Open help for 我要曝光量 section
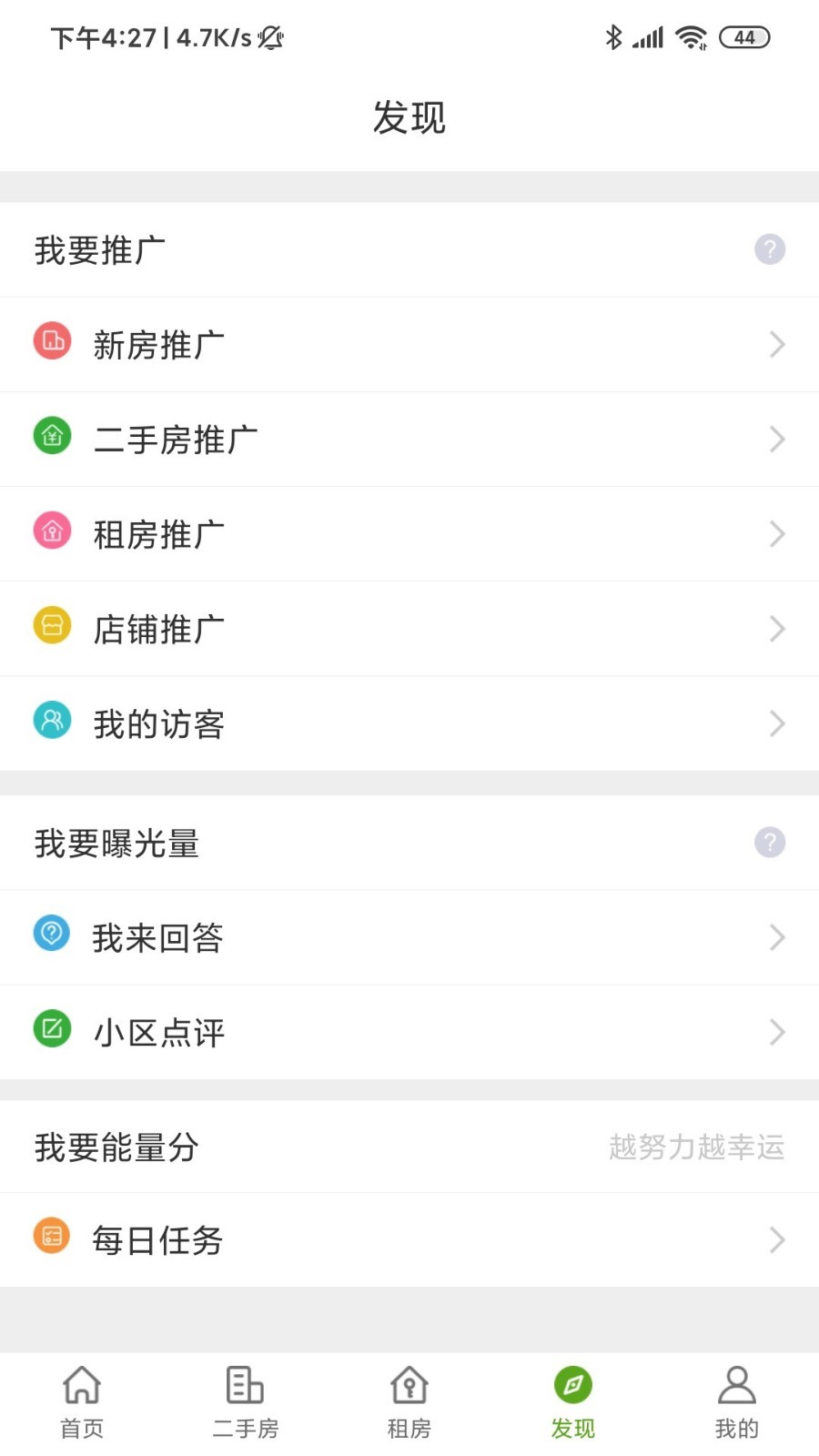Image resolution: width=819 pixels, height=1456 pixels. coord(769,843)
